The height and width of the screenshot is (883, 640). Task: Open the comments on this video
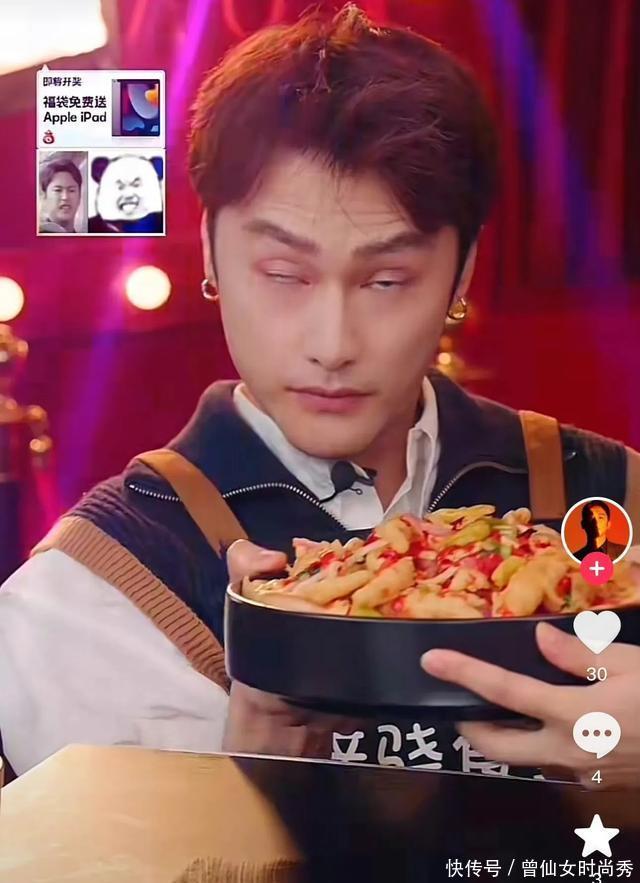point(596,735)
